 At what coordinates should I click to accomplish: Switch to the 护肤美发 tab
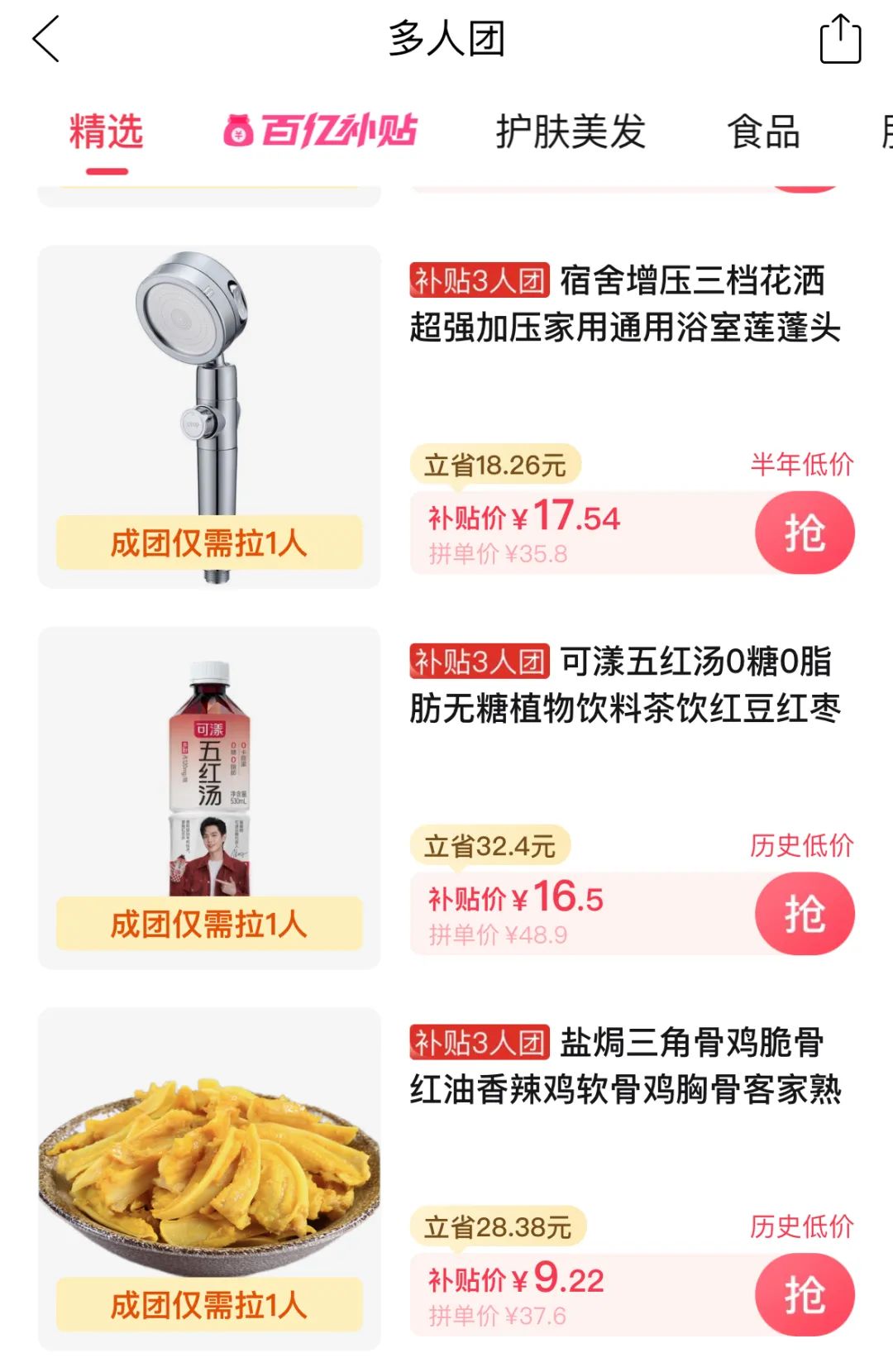[x=571, y=132]
